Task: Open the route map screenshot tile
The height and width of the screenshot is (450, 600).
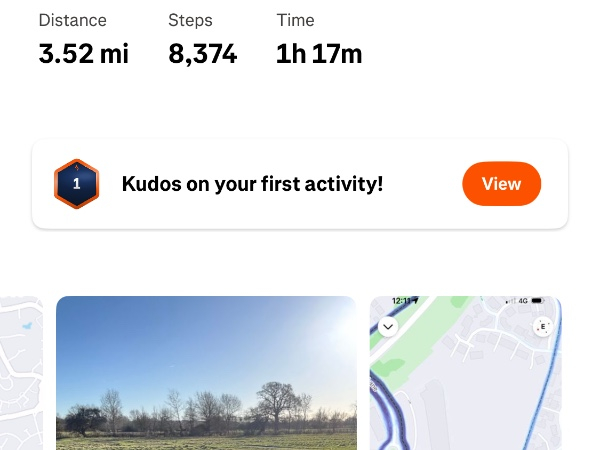Action: [x=465, y=373]
